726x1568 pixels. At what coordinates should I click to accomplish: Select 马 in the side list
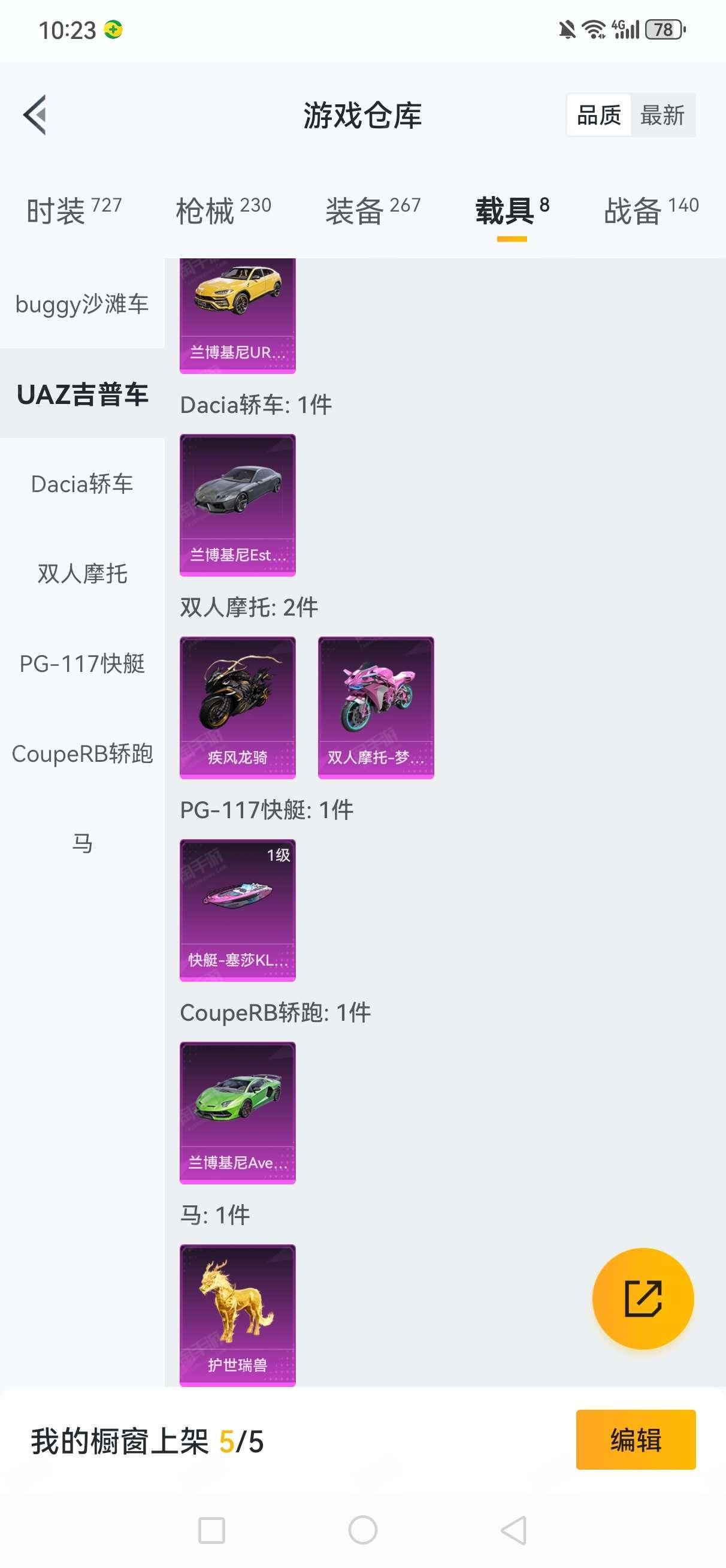82,844
